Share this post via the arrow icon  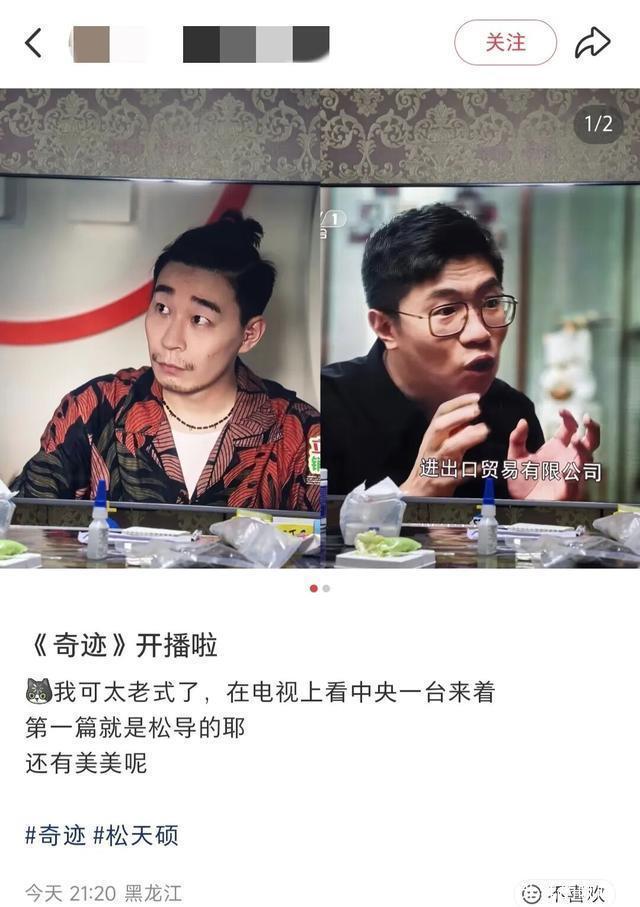click(592, 43)
